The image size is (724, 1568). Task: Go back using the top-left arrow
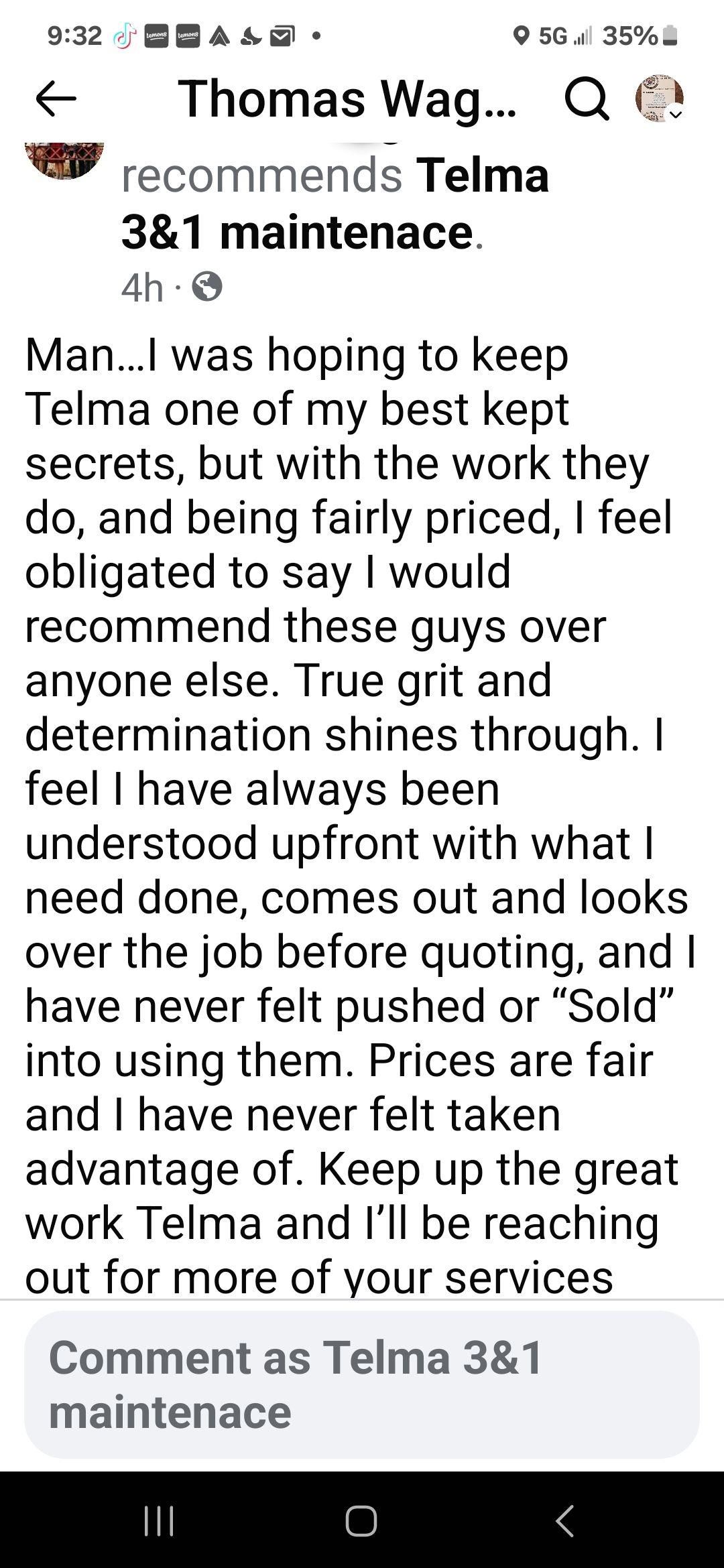[56, 99]
